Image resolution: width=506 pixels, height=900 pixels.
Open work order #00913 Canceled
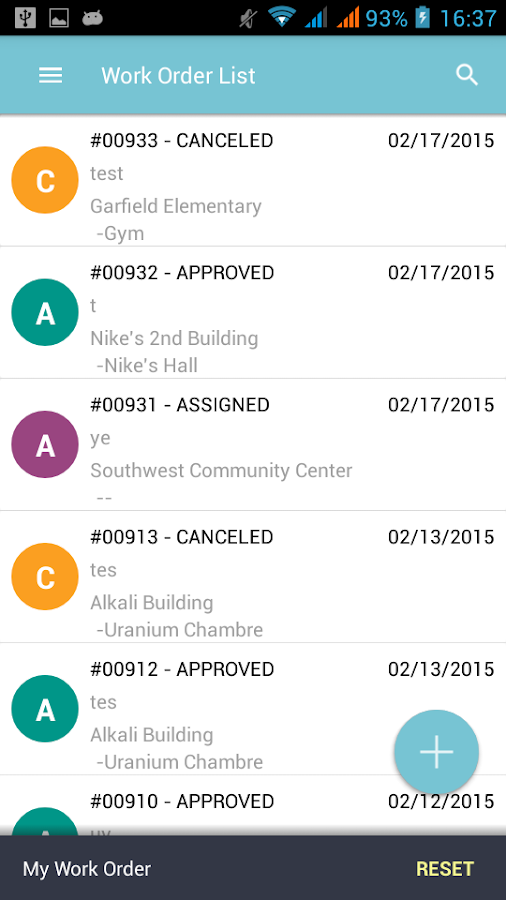click(253, 576)
